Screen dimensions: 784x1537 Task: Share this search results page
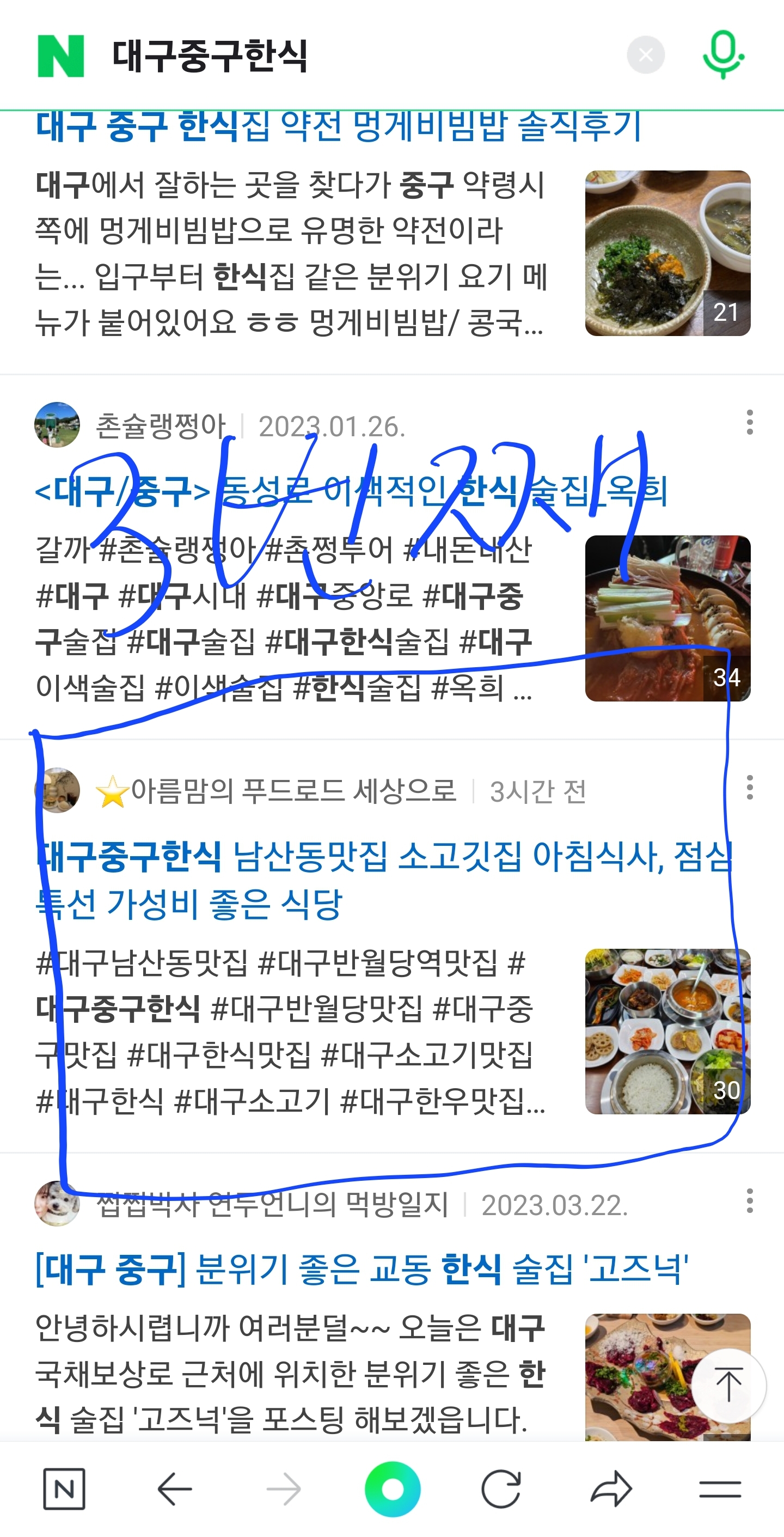coord(611,1489)
